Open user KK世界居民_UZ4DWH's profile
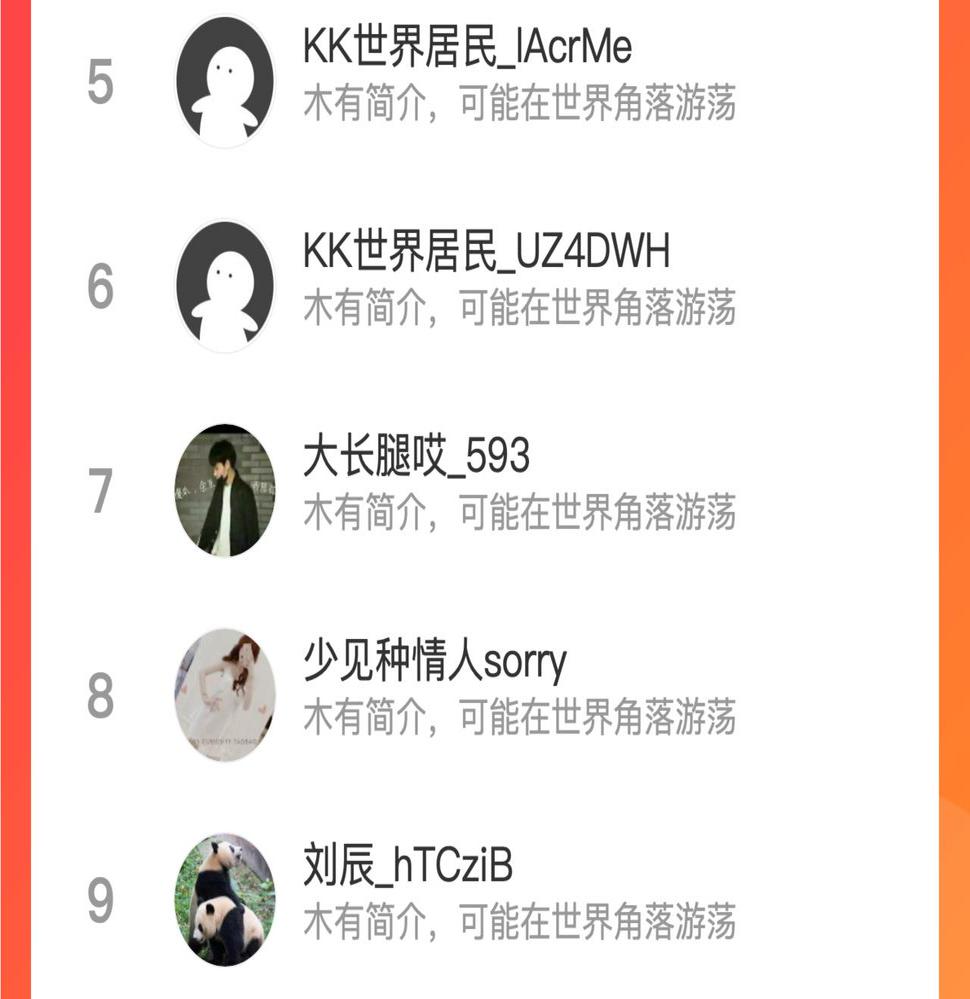The image size is (970, 999). 486,254
